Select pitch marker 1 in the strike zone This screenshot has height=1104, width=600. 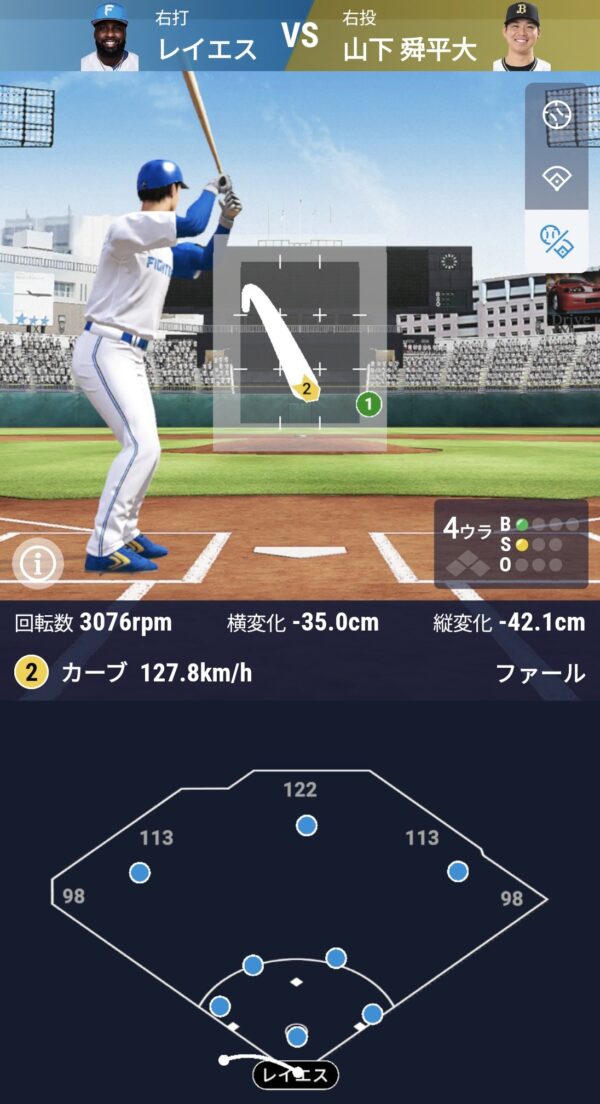point(369,404)
